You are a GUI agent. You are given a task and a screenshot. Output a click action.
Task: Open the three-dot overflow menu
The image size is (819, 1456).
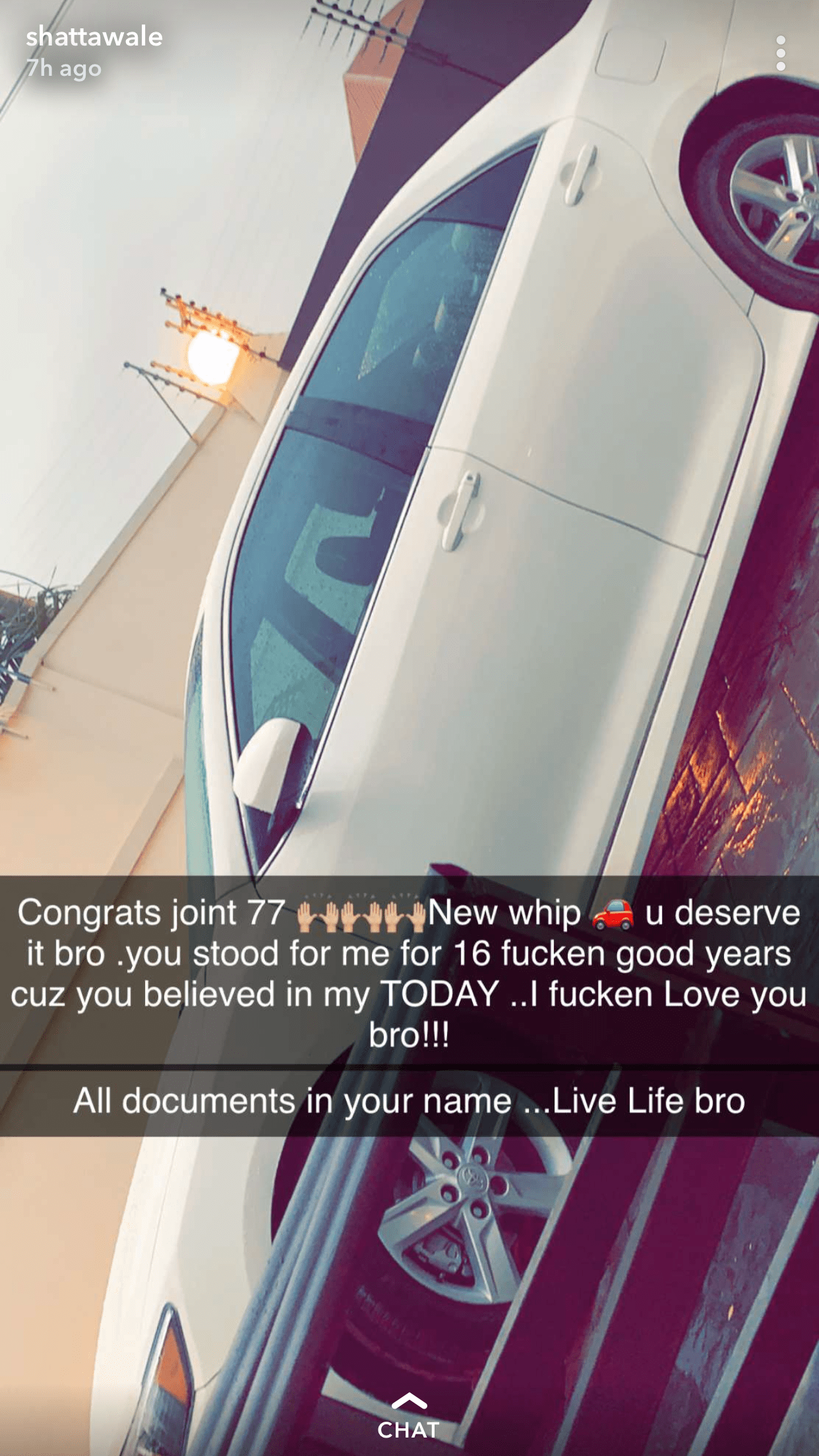coord(781,53)
